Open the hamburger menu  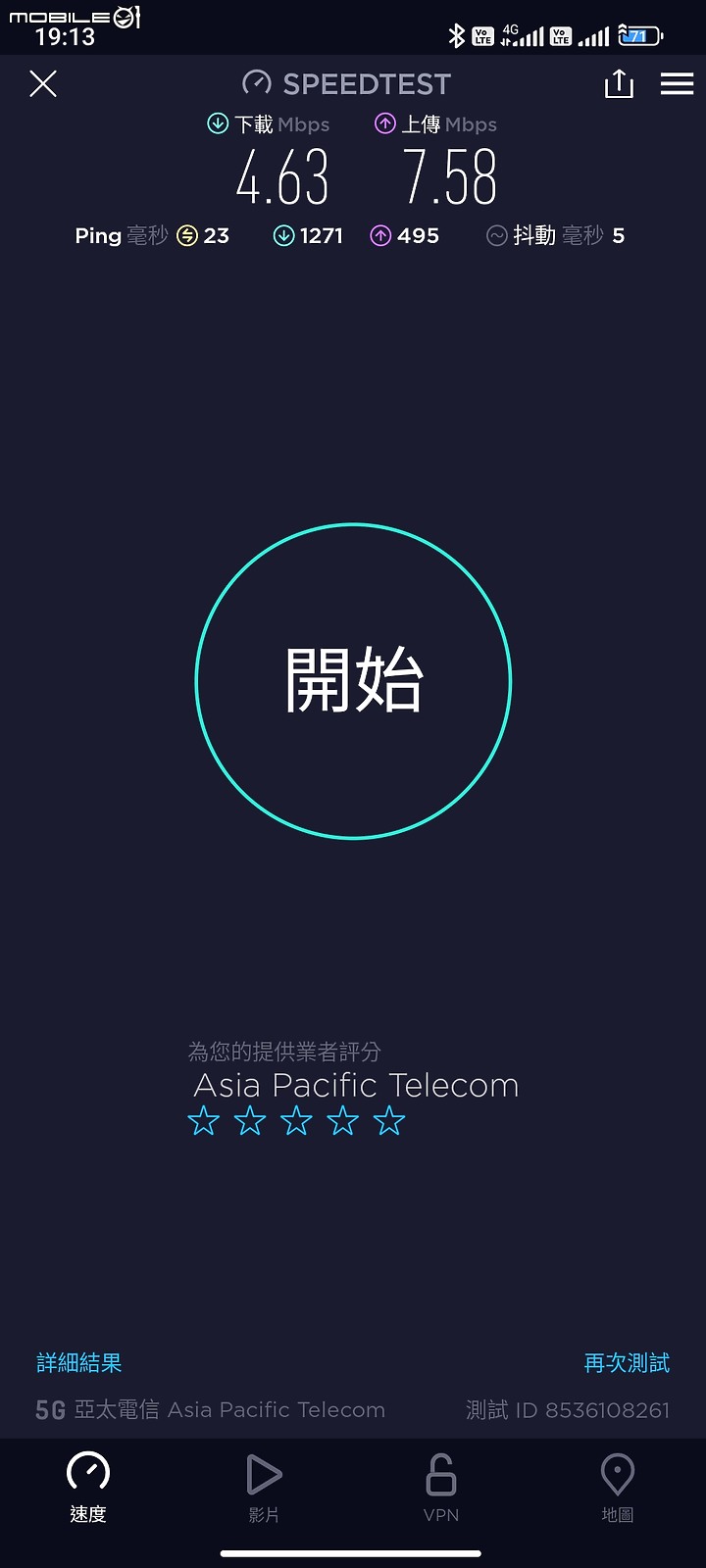pos(677,84)
